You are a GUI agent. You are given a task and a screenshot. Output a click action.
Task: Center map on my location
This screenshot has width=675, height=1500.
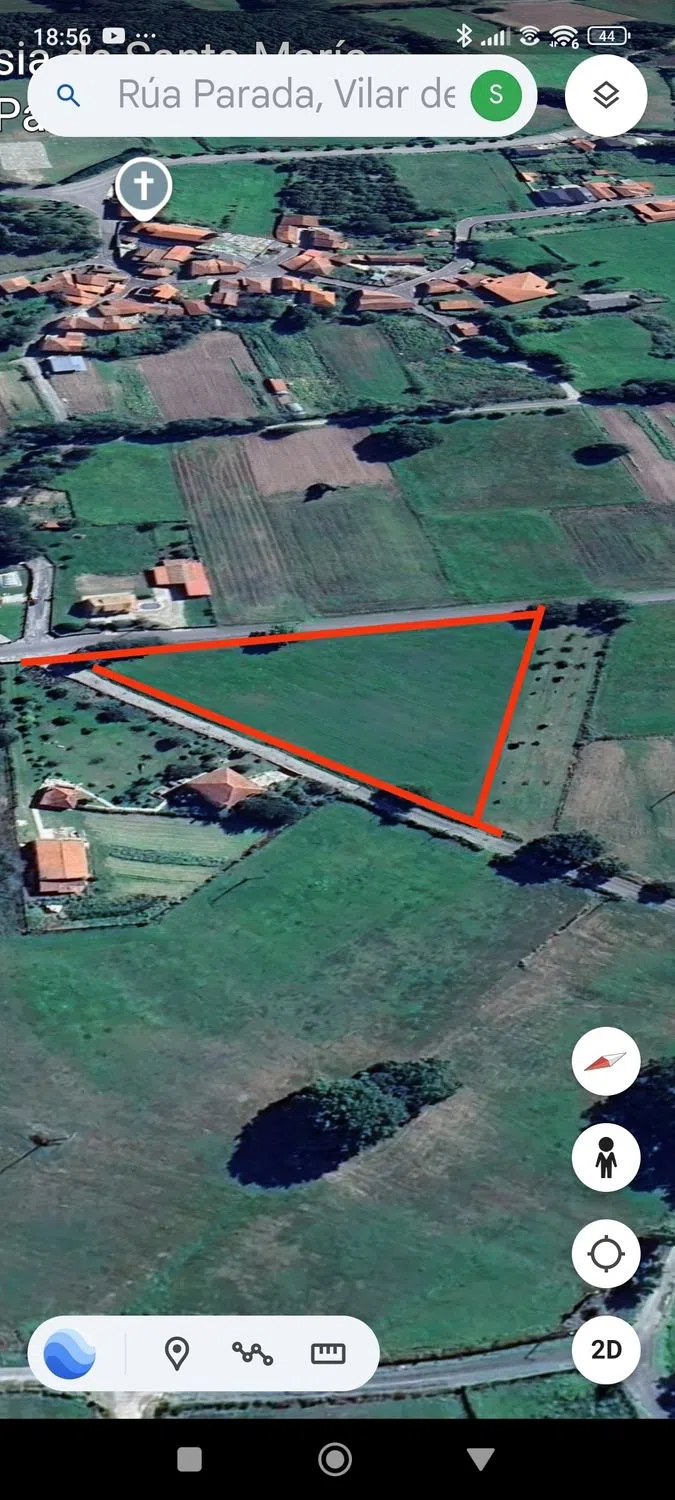coord(606,1253)
